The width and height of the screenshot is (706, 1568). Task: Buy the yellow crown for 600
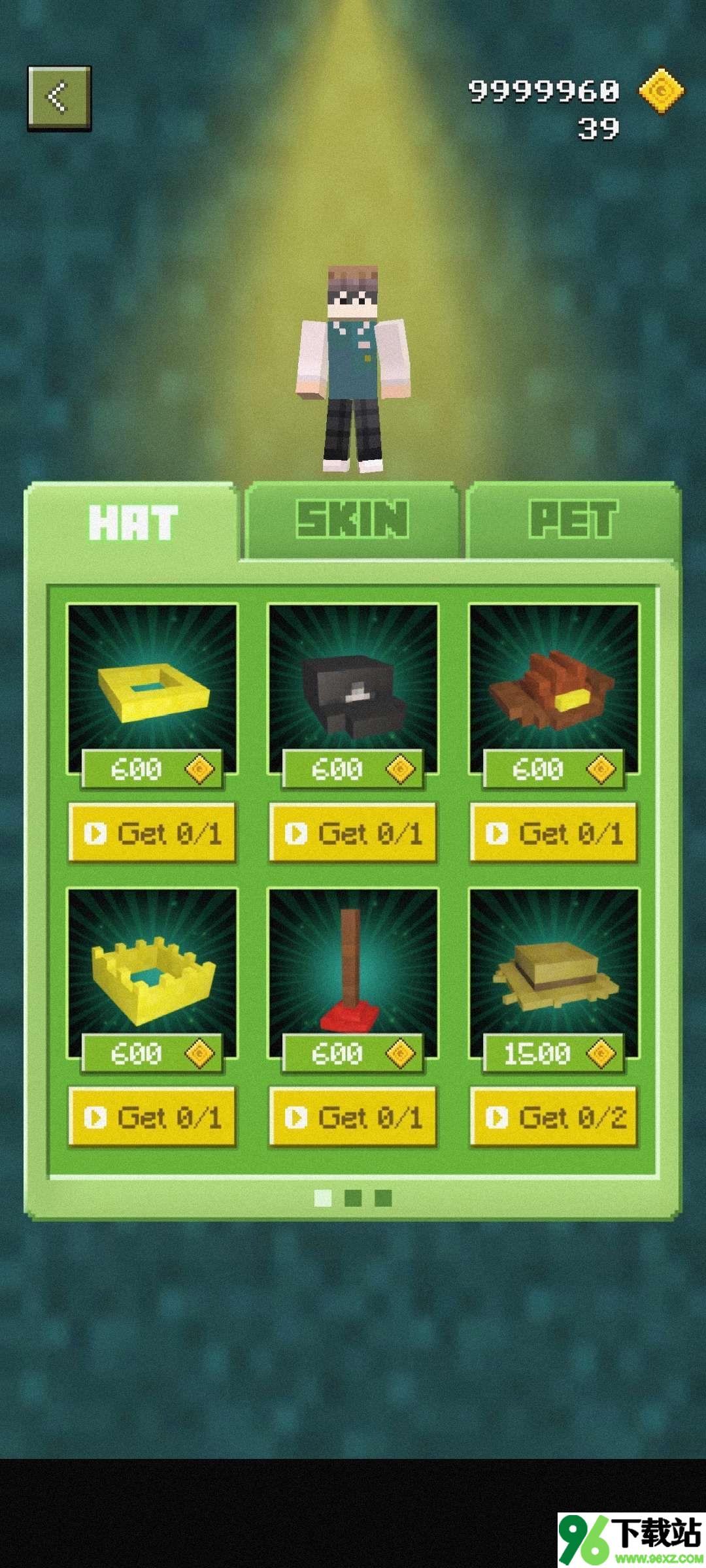152,1053
